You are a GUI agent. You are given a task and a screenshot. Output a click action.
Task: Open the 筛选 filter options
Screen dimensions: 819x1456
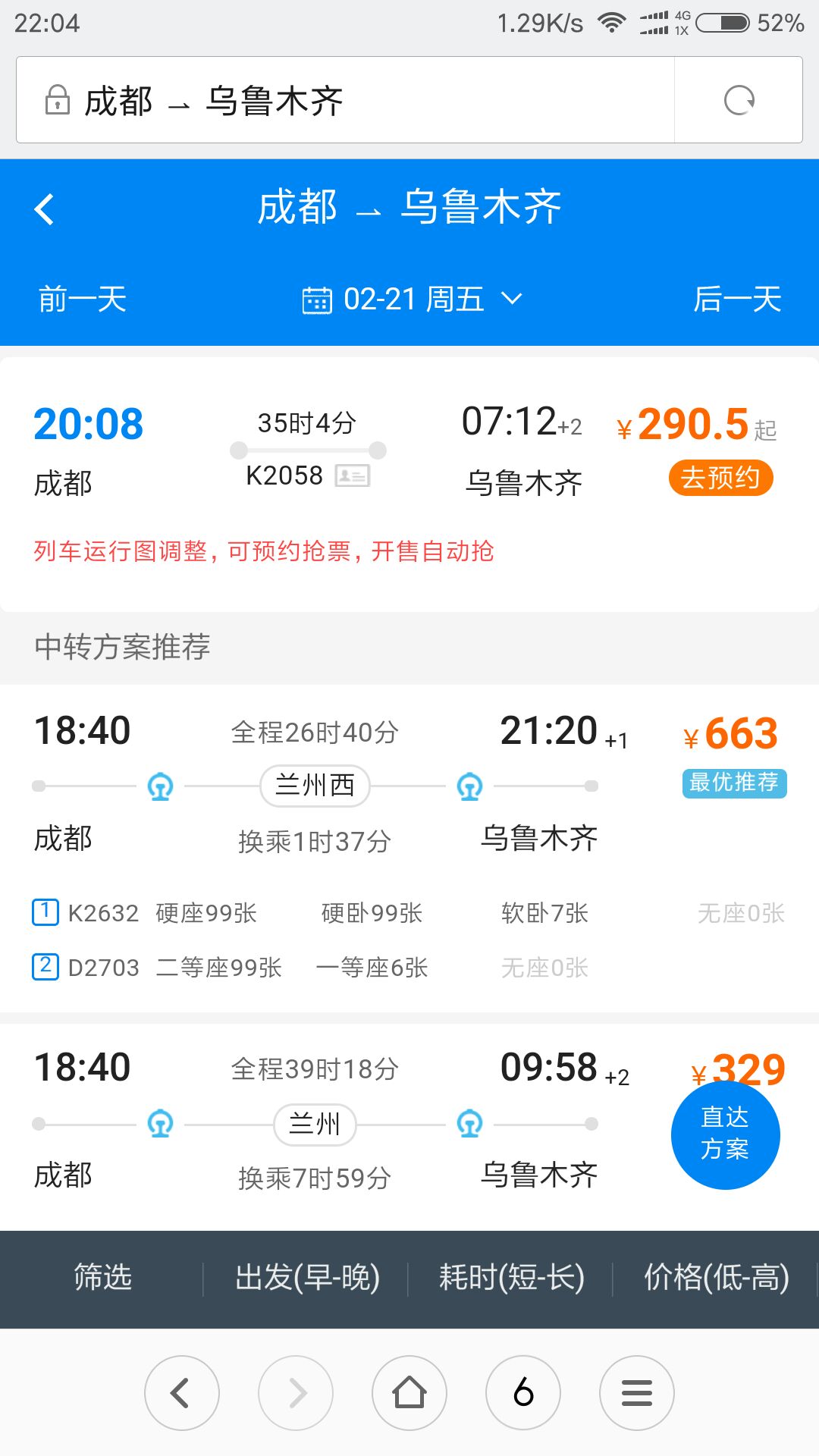pos(102,1278)
